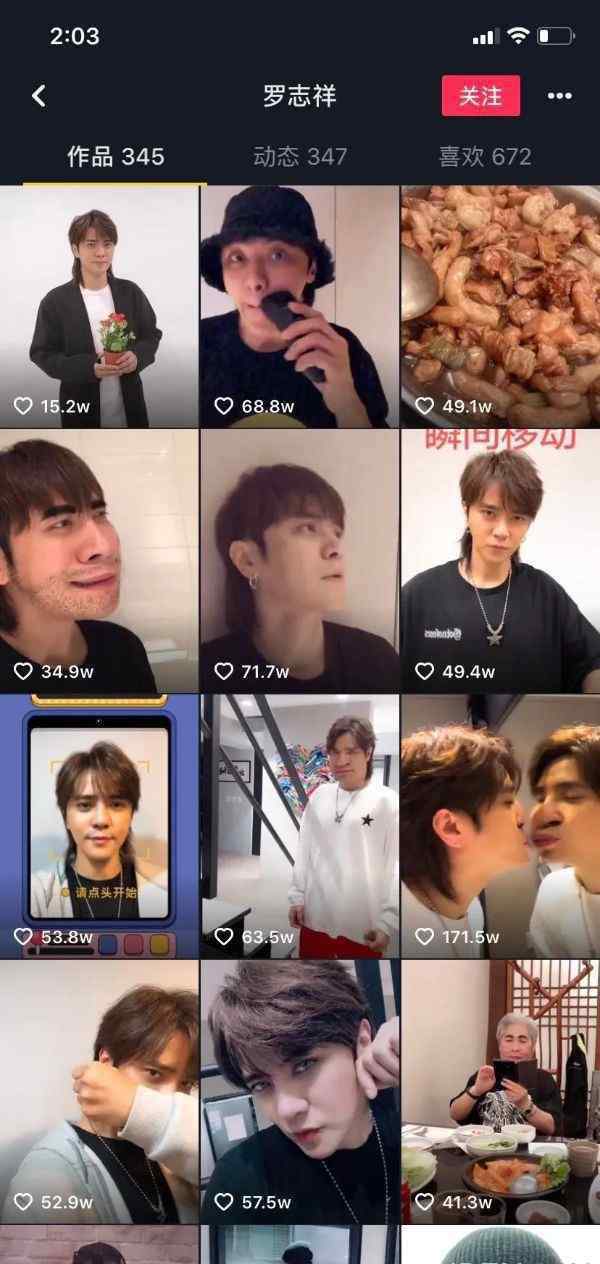Open the video with 53.8w likes
Viewport: 600px width, 1264px height.
point(99,827)
